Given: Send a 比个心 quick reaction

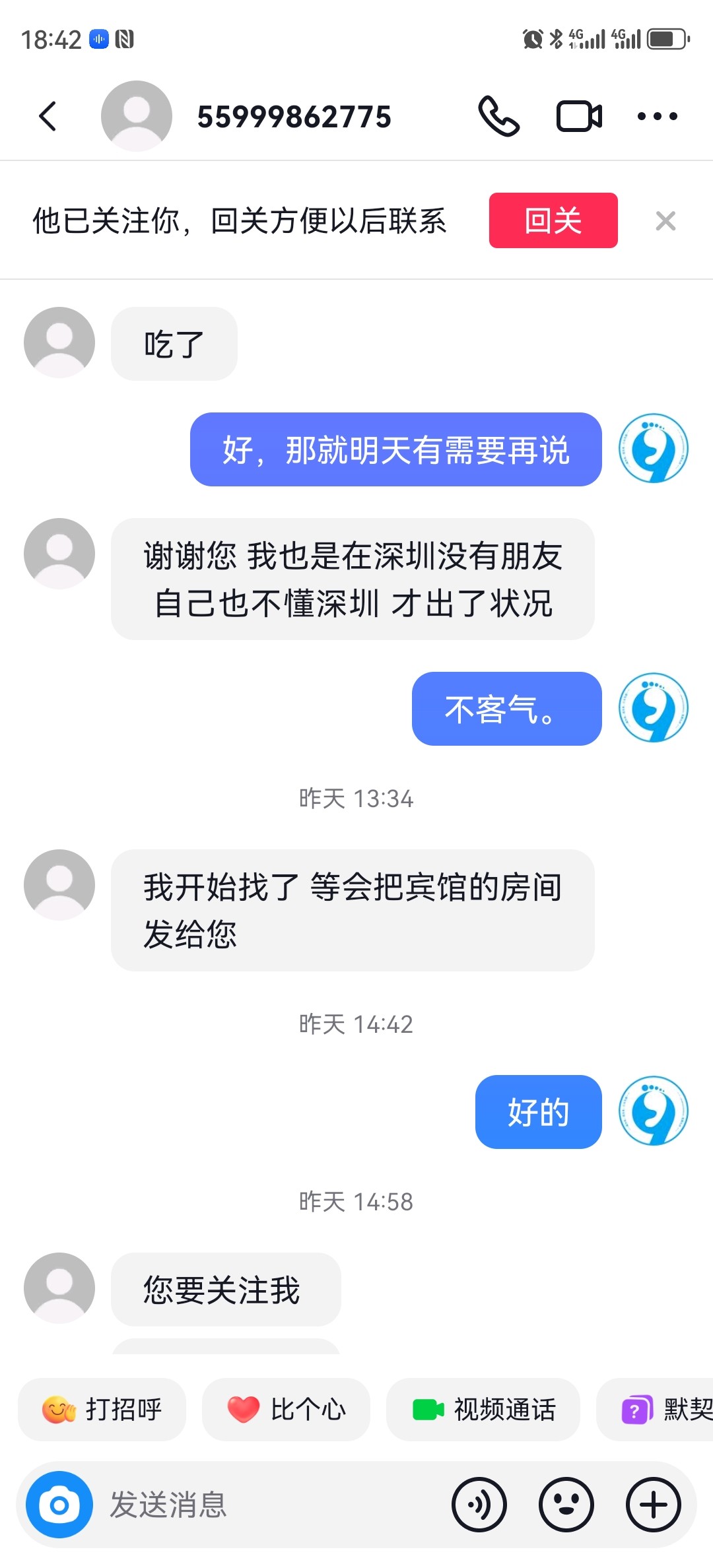Looking at the screenshot, I should [x=286, y=1410].
